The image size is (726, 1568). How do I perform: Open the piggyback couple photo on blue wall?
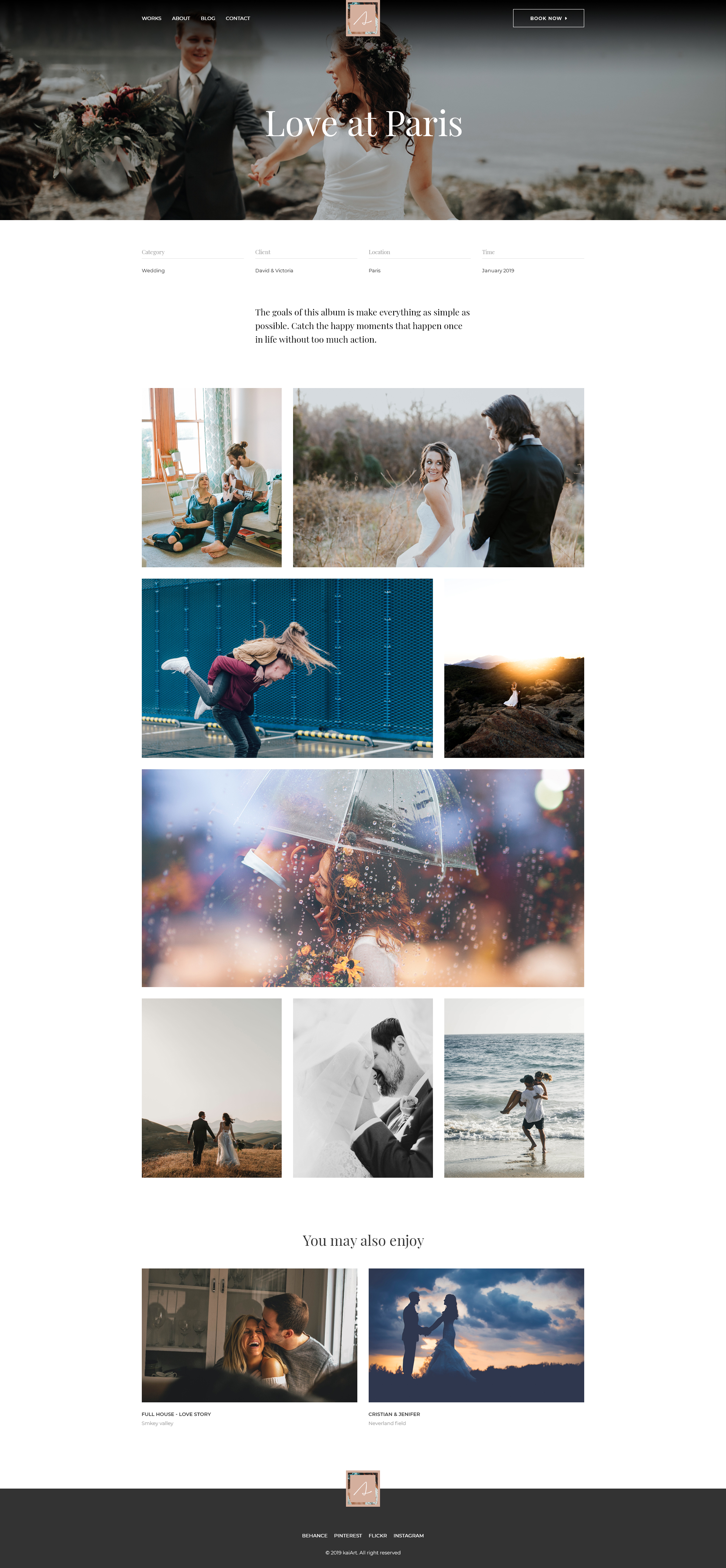coord(287,668)
